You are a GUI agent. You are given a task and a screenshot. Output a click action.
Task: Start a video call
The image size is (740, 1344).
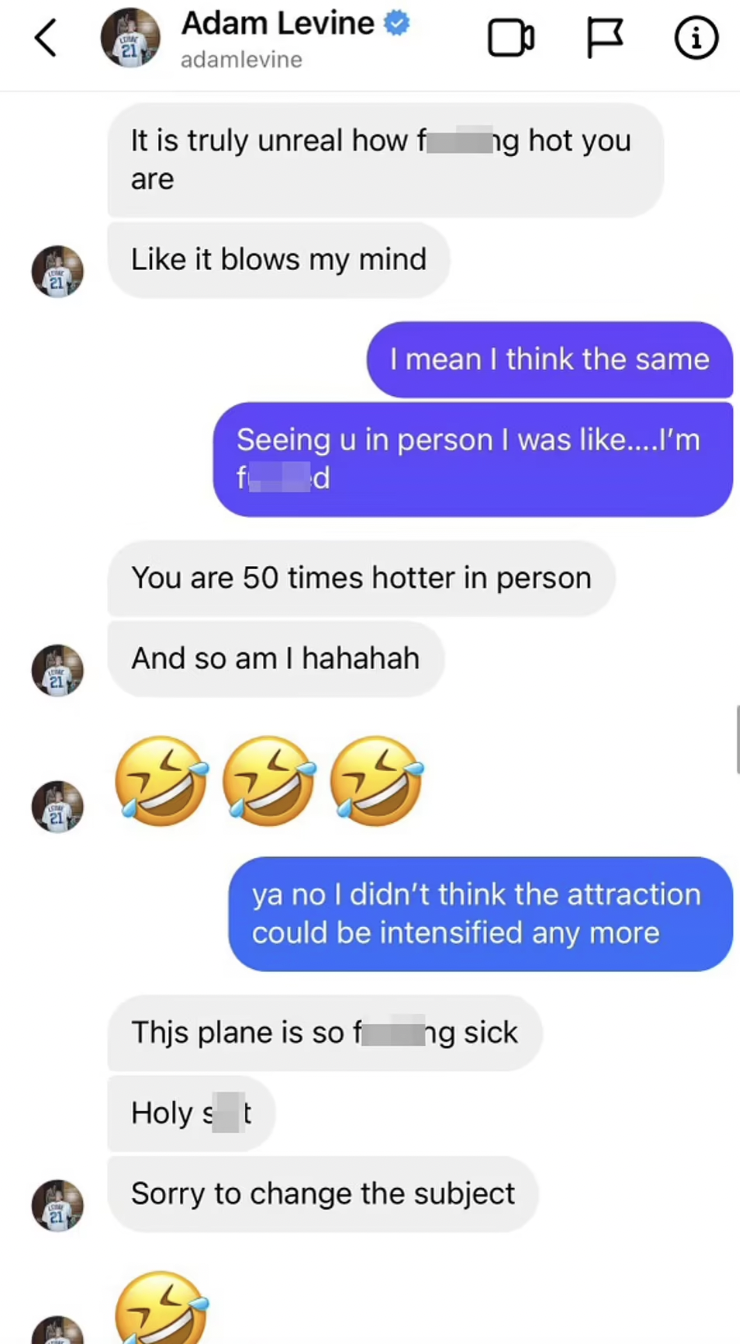[510, 38]
